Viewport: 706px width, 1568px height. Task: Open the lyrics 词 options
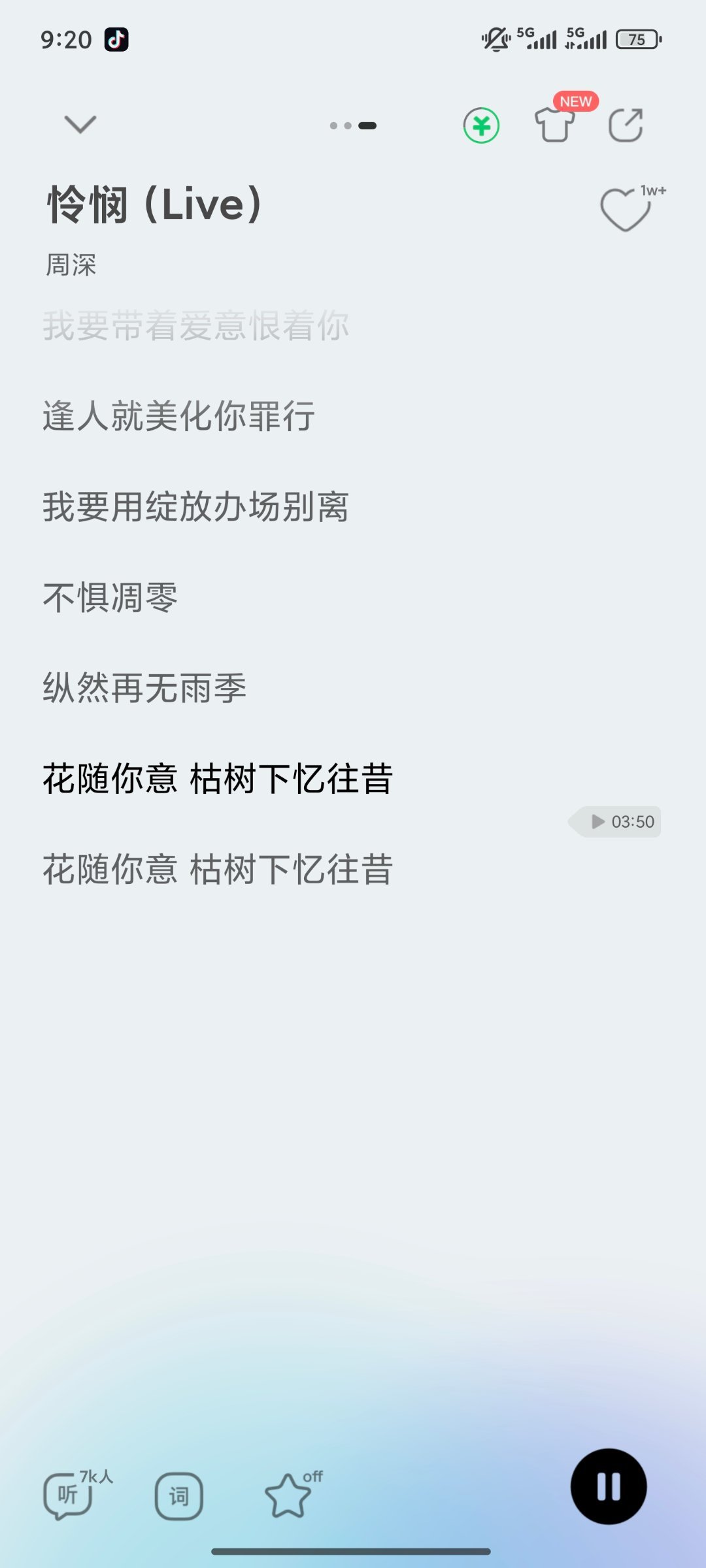(x=178, y=1496)
